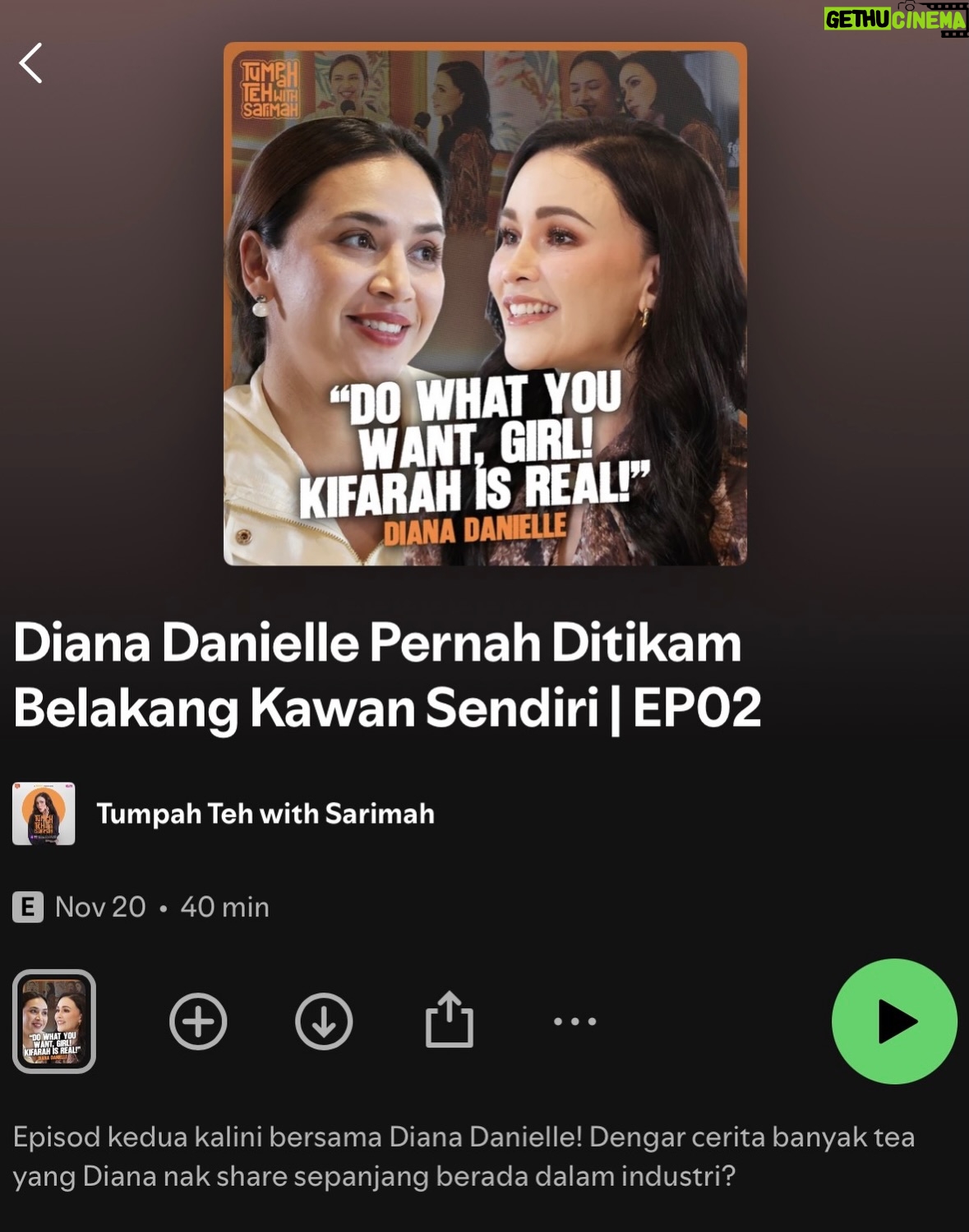Tap the small episode preview thumbnail
This screenshot has height=1232, width=969.
click(54, 1022)
